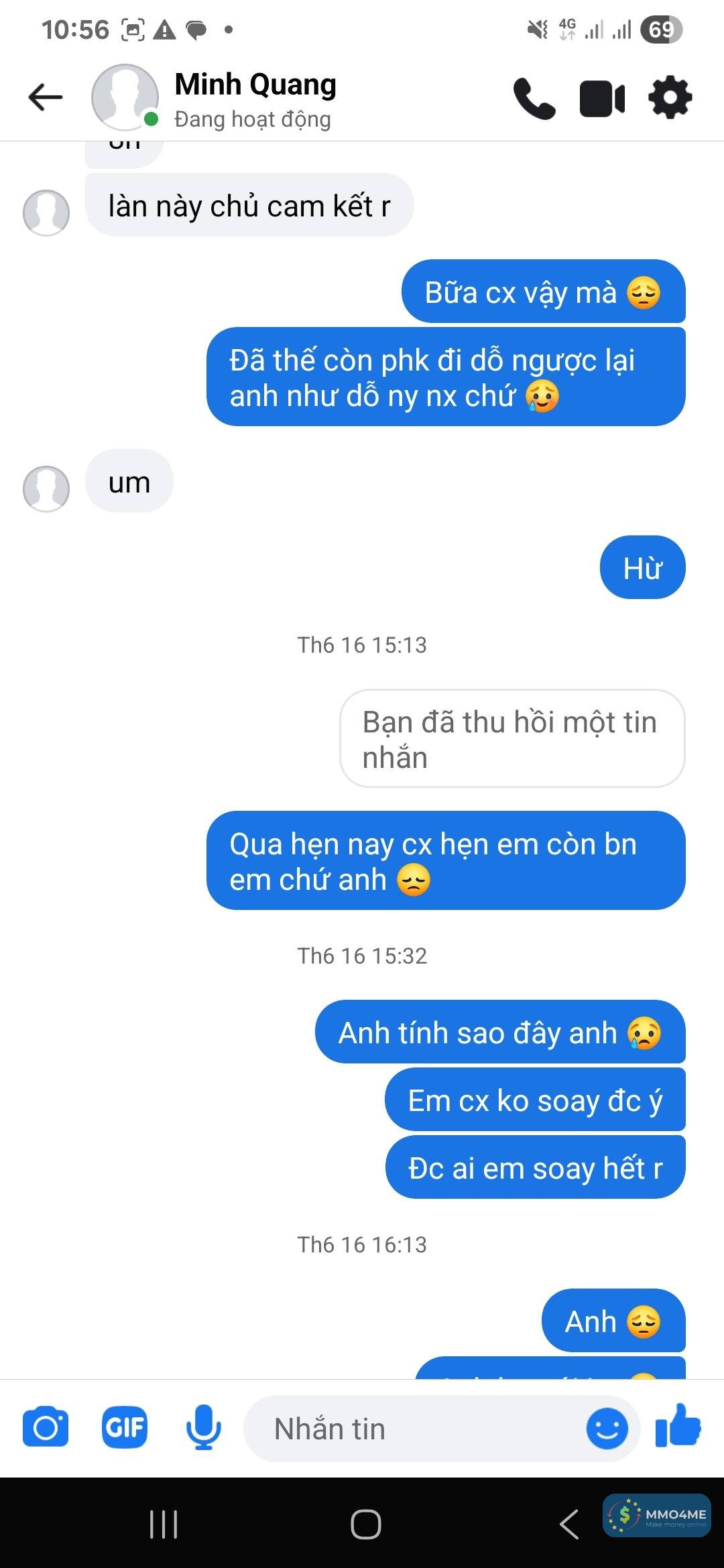Start a video call with Minh Quang
724x1568 pixels.
click(x=602, y=99)
